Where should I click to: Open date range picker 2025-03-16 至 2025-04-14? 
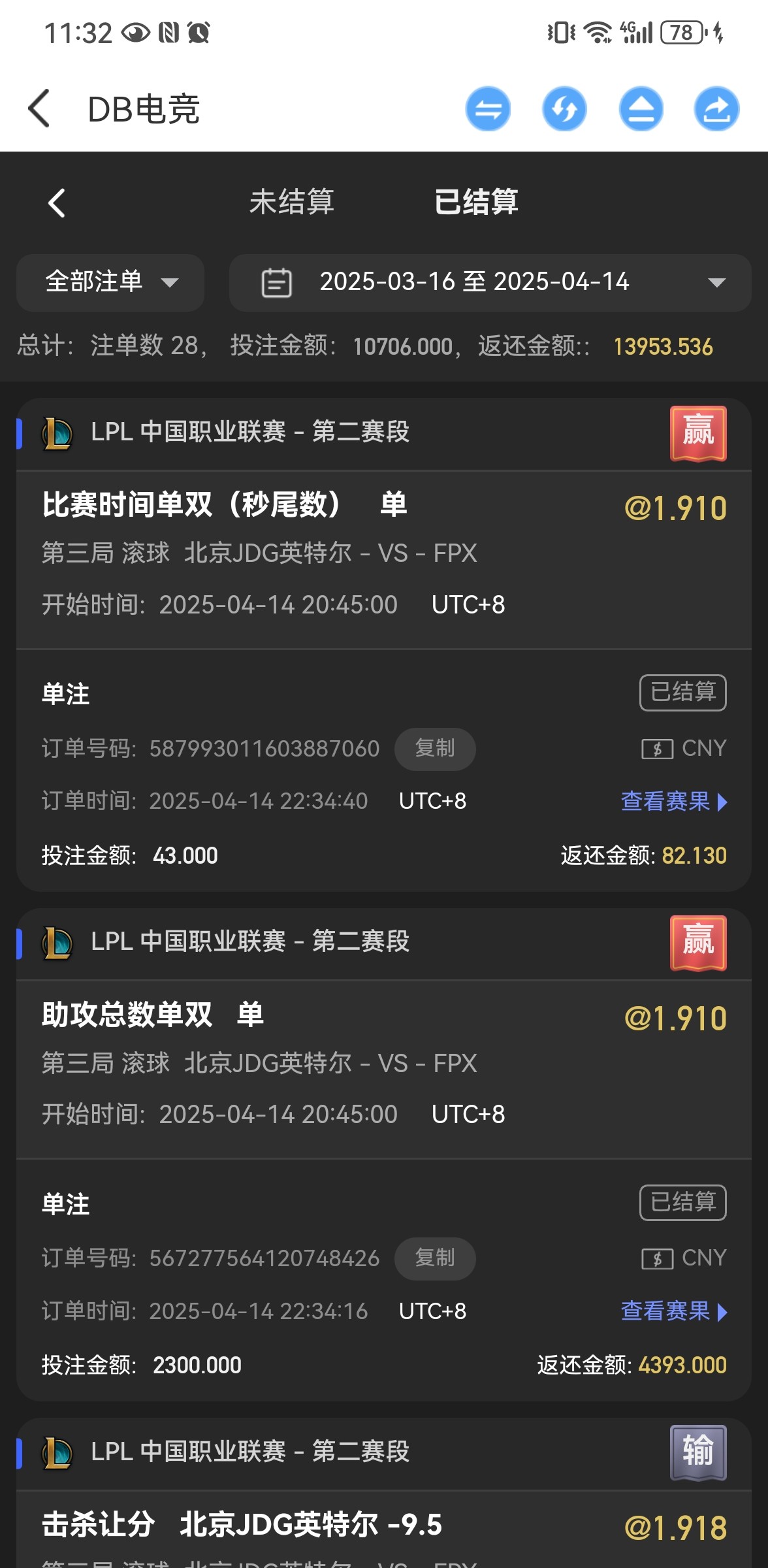pyautogui.click(x=490, y=282)
